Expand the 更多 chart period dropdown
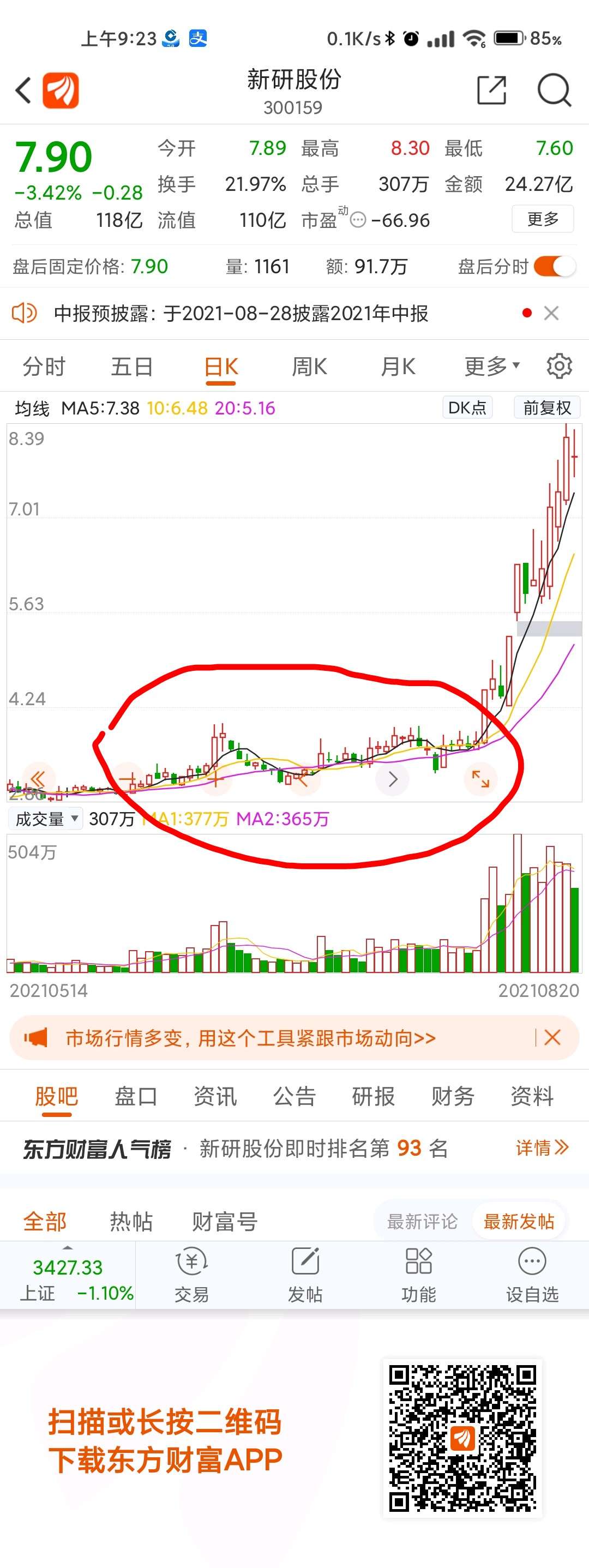Screen dimensions: 589x1568 point(491,367)
